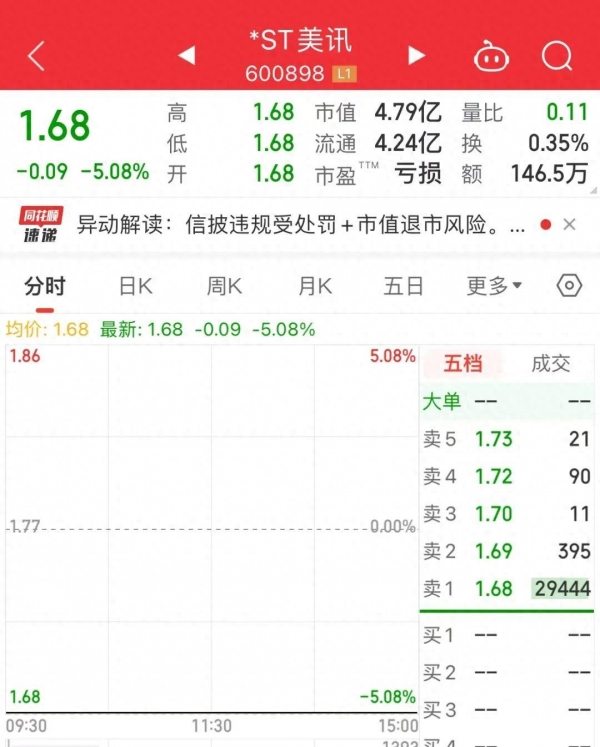This screenshot has height=747, width=600.
Task: Switch to the 成交 trades list
Action: (x=550, y=364)
